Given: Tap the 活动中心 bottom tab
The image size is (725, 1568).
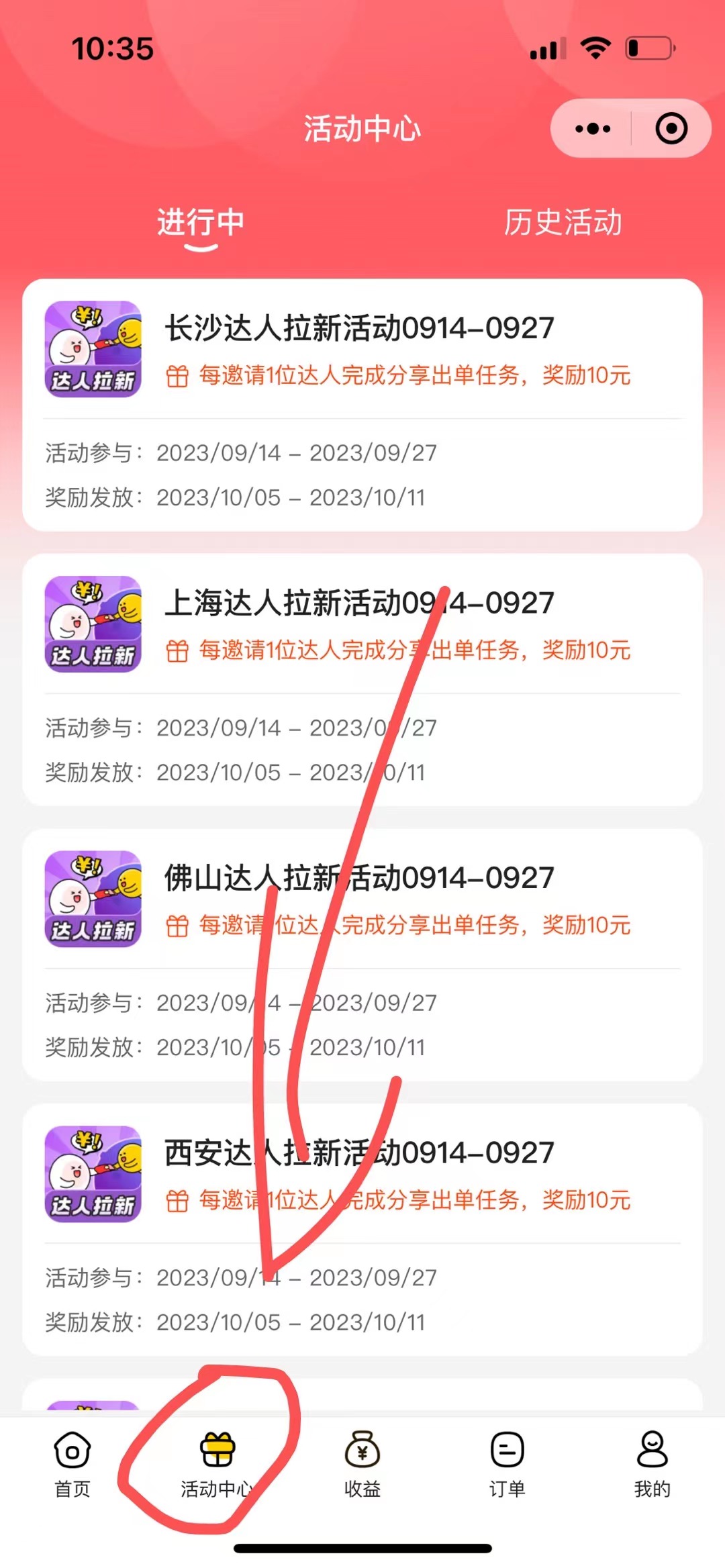Looking at the screenshot, I should click(217, 1463).
